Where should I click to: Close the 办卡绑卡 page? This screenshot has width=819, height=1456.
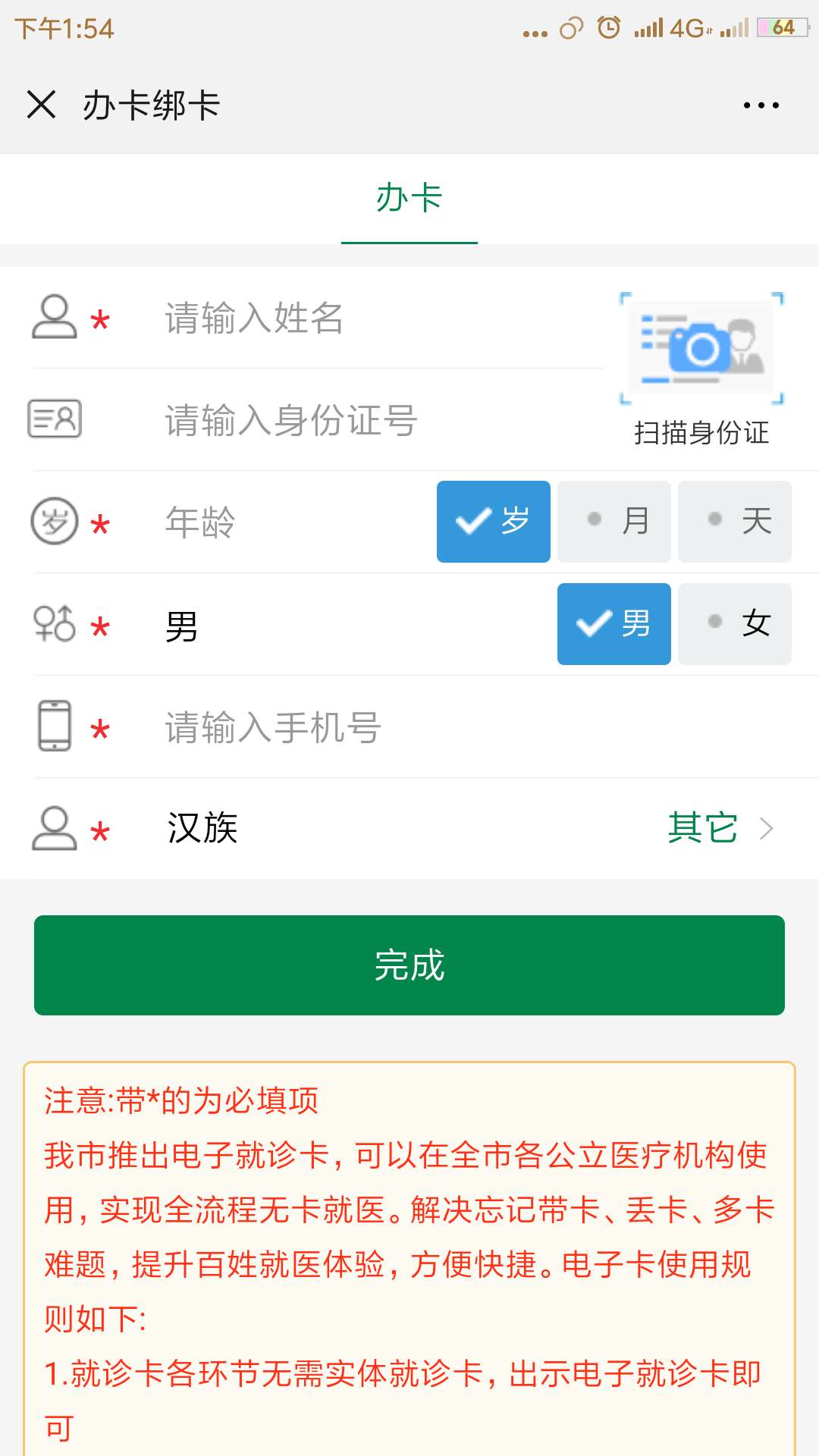pyautogui.click(x=42, y=105)
